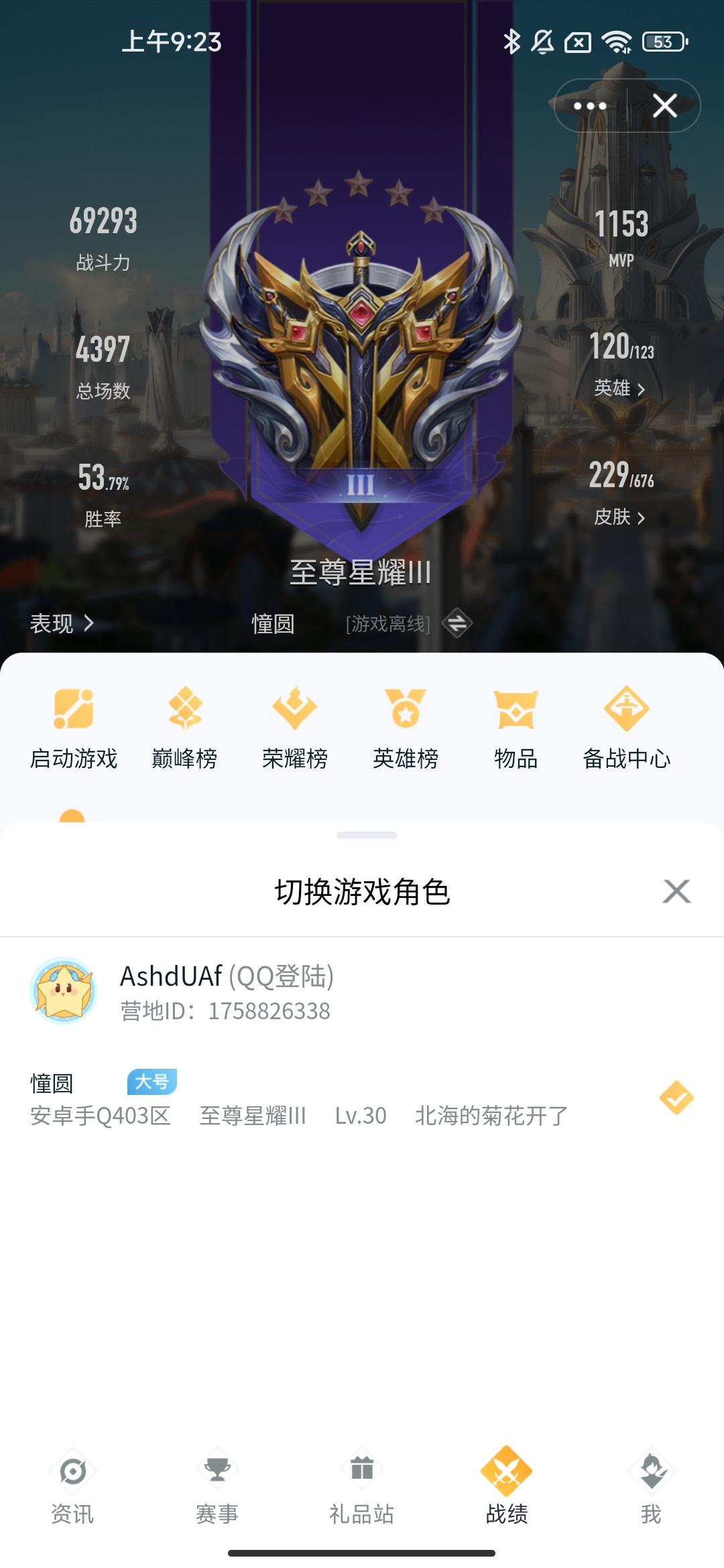Tap the switch role icon beside 游戏离线
Image resolution: width=724 pixels, height=1568 pixels.
[457, 624]
